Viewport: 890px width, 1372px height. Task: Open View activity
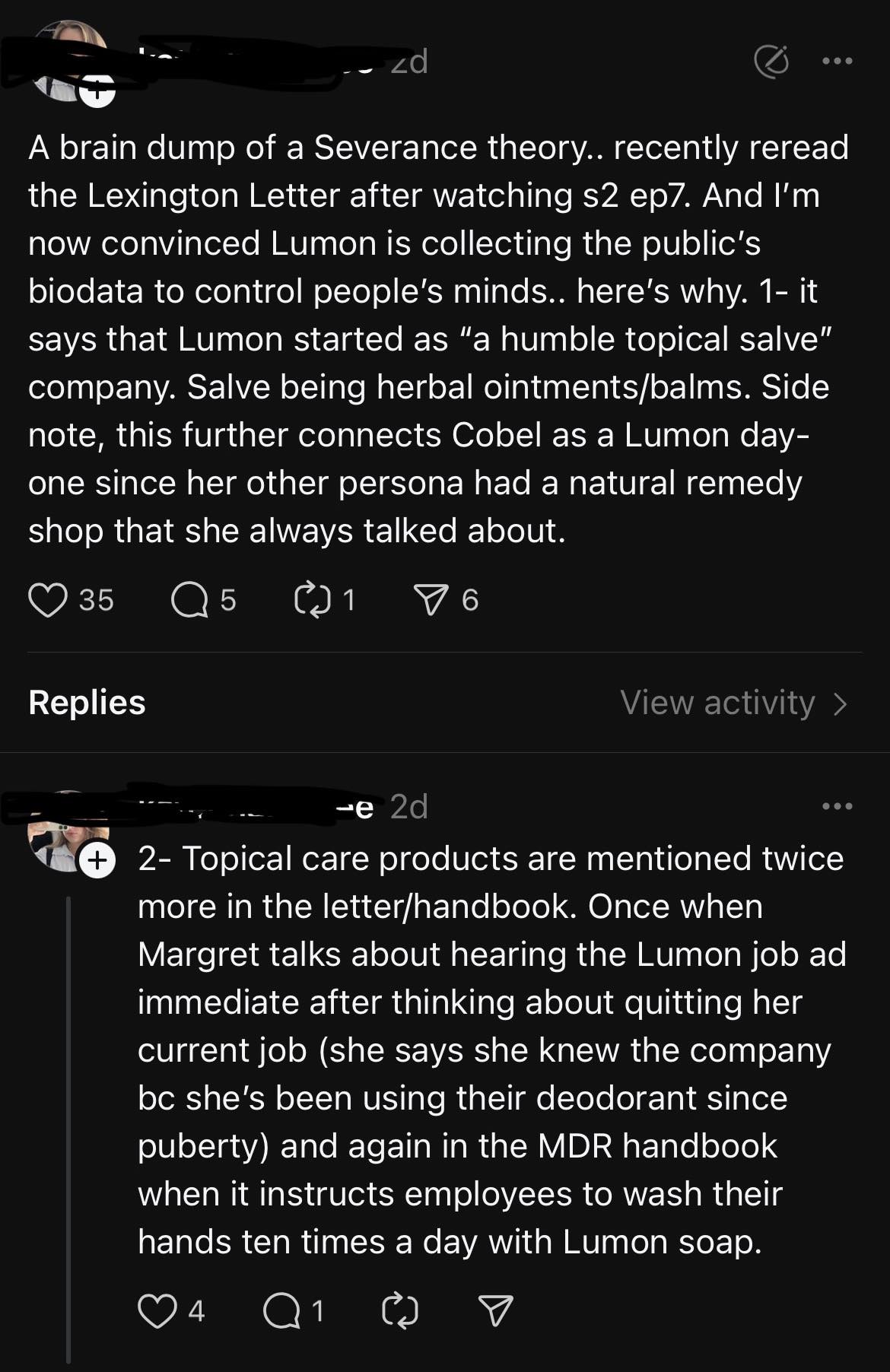733,703
